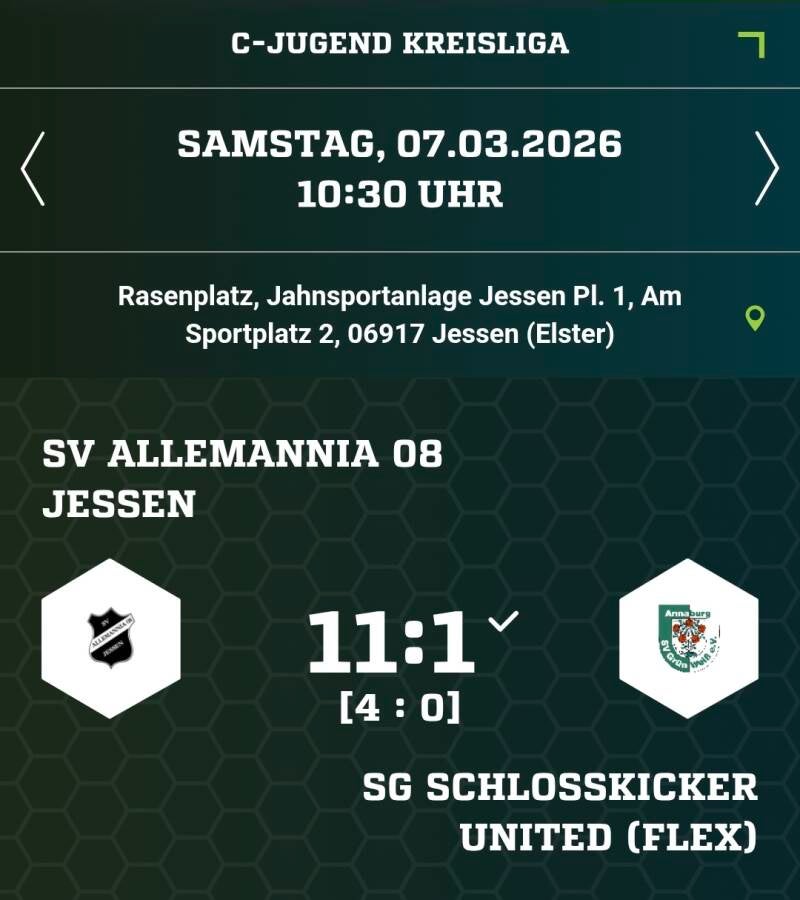Go to the previous match

point(33,168)
